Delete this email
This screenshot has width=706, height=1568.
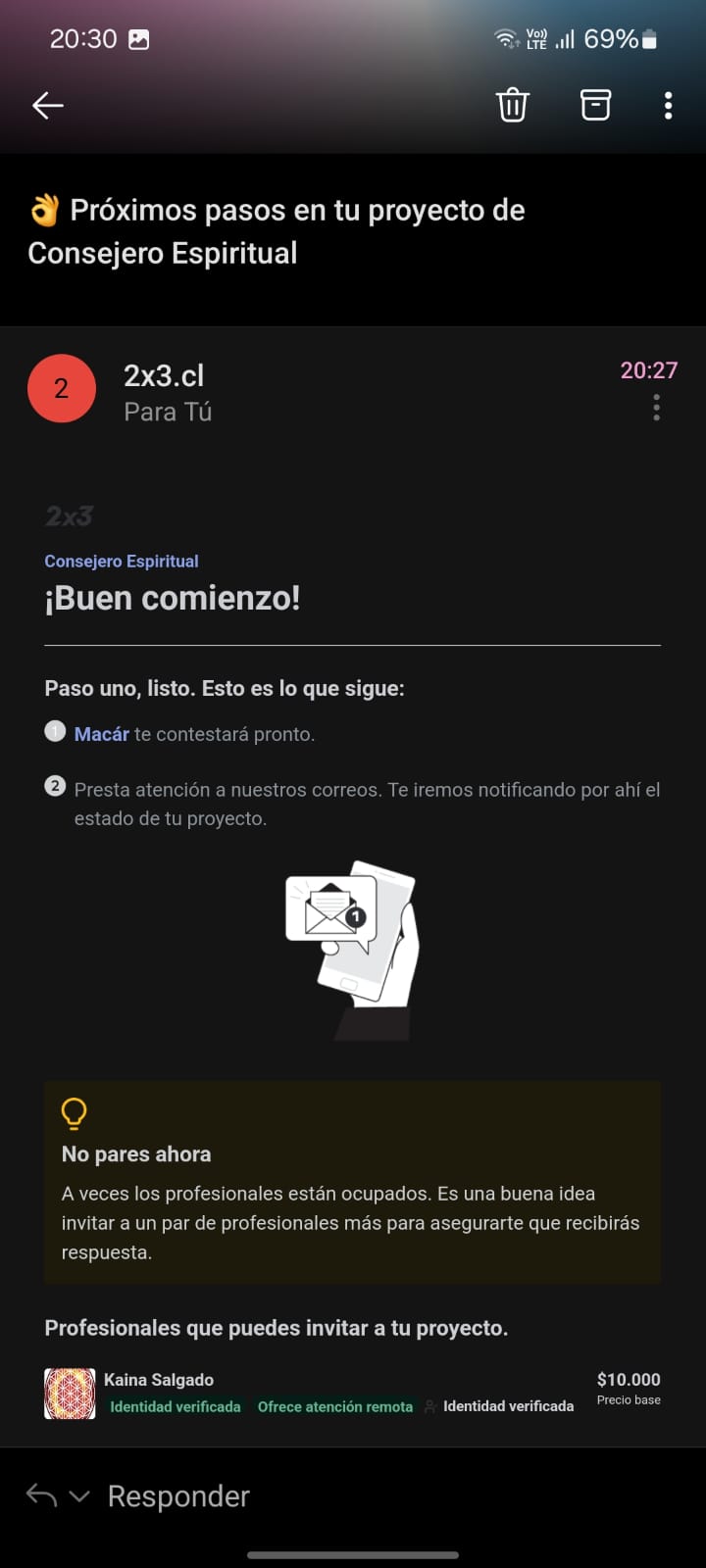click(512, 105)
